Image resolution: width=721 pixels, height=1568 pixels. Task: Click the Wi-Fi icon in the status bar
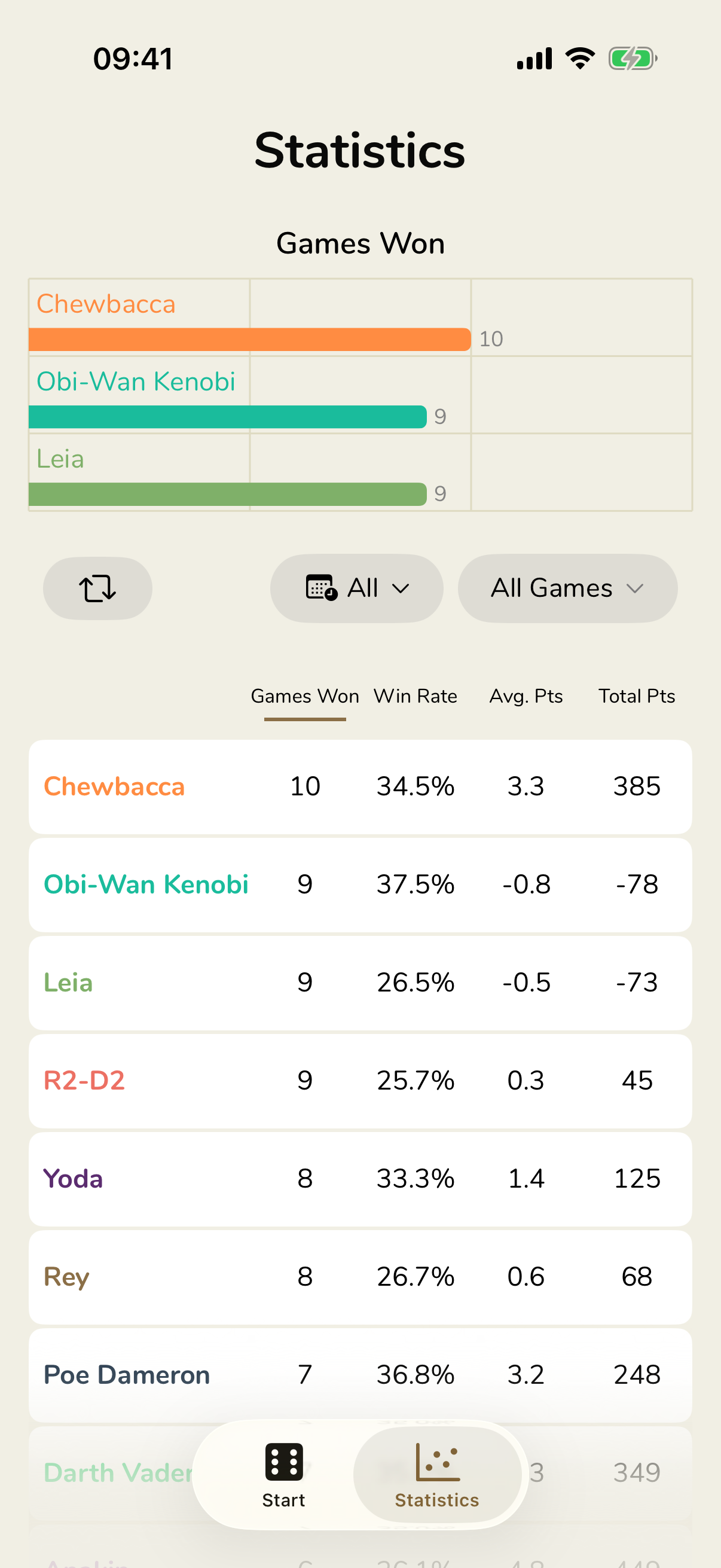tap(580, 57)
